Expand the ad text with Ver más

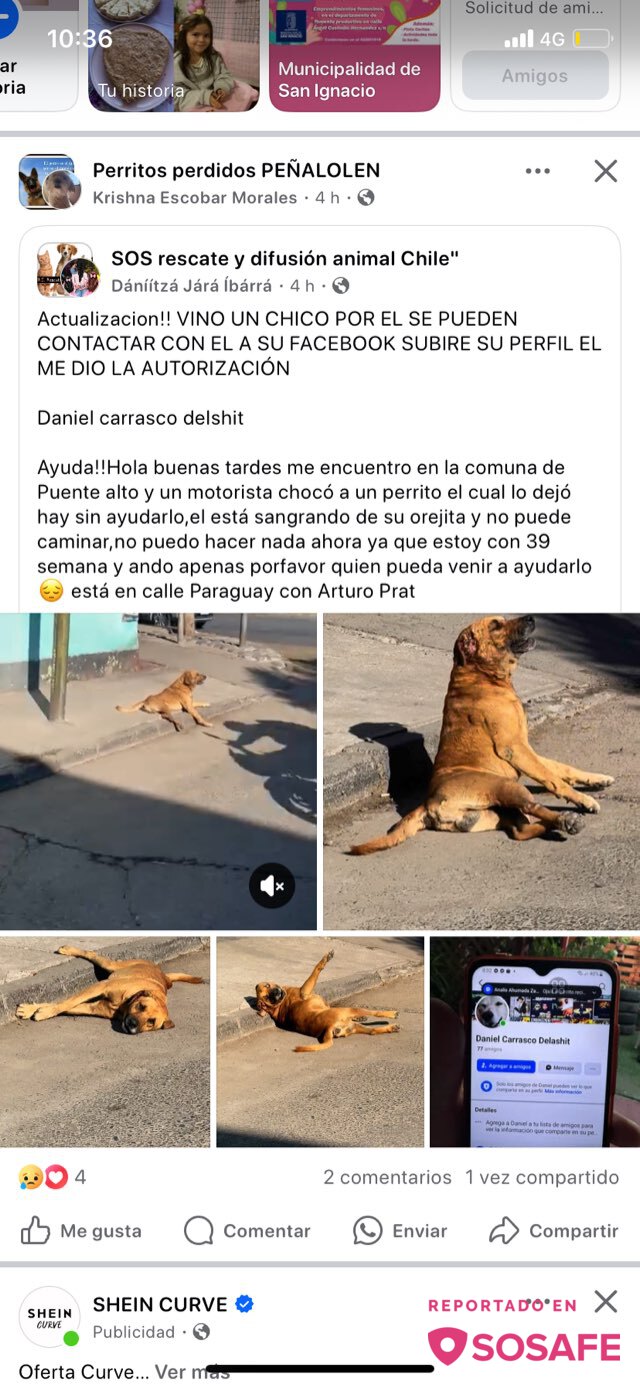tap(192, 1372)
